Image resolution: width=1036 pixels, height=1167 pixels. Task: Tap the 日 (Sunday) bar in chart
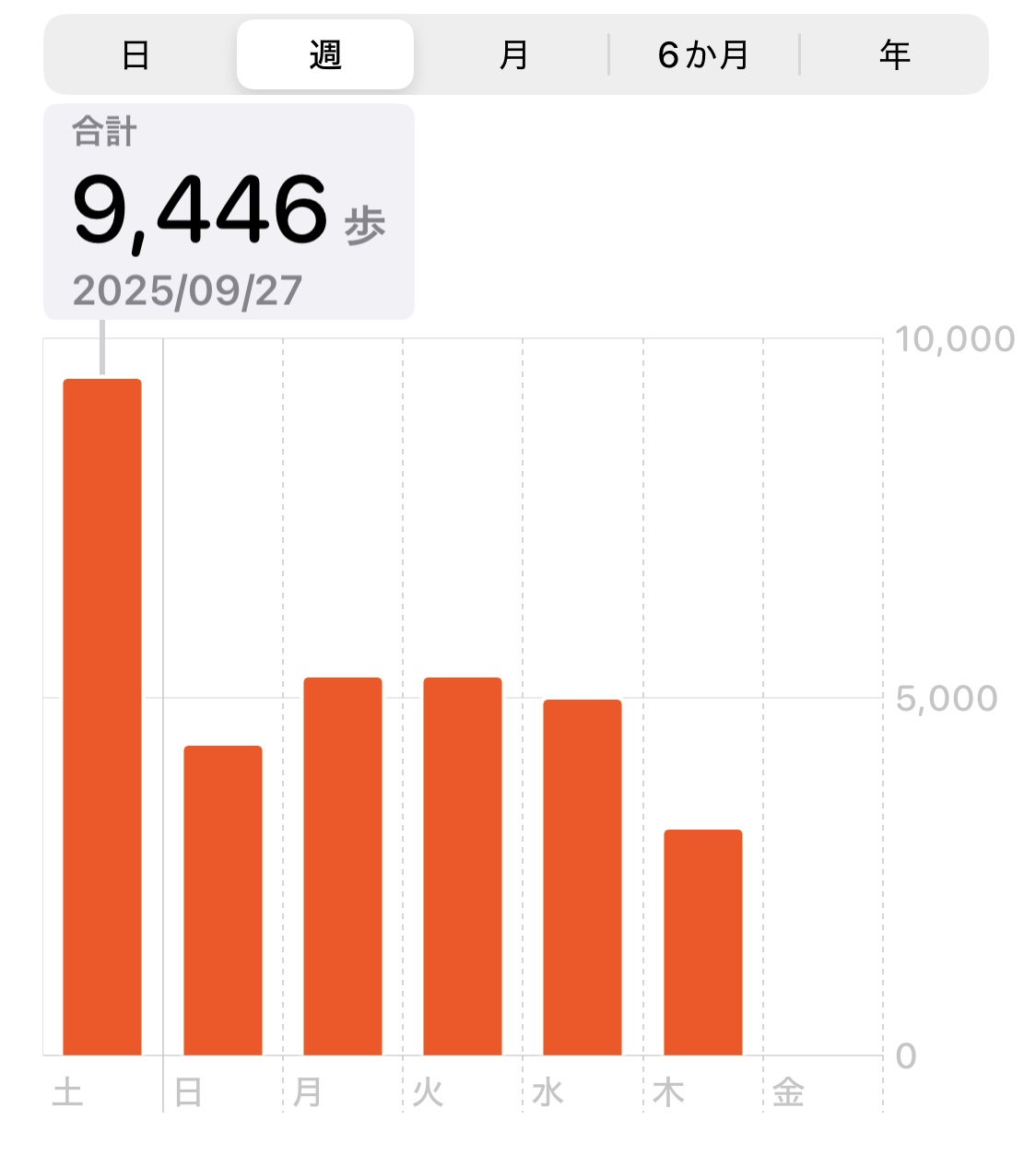click(223, 900)
